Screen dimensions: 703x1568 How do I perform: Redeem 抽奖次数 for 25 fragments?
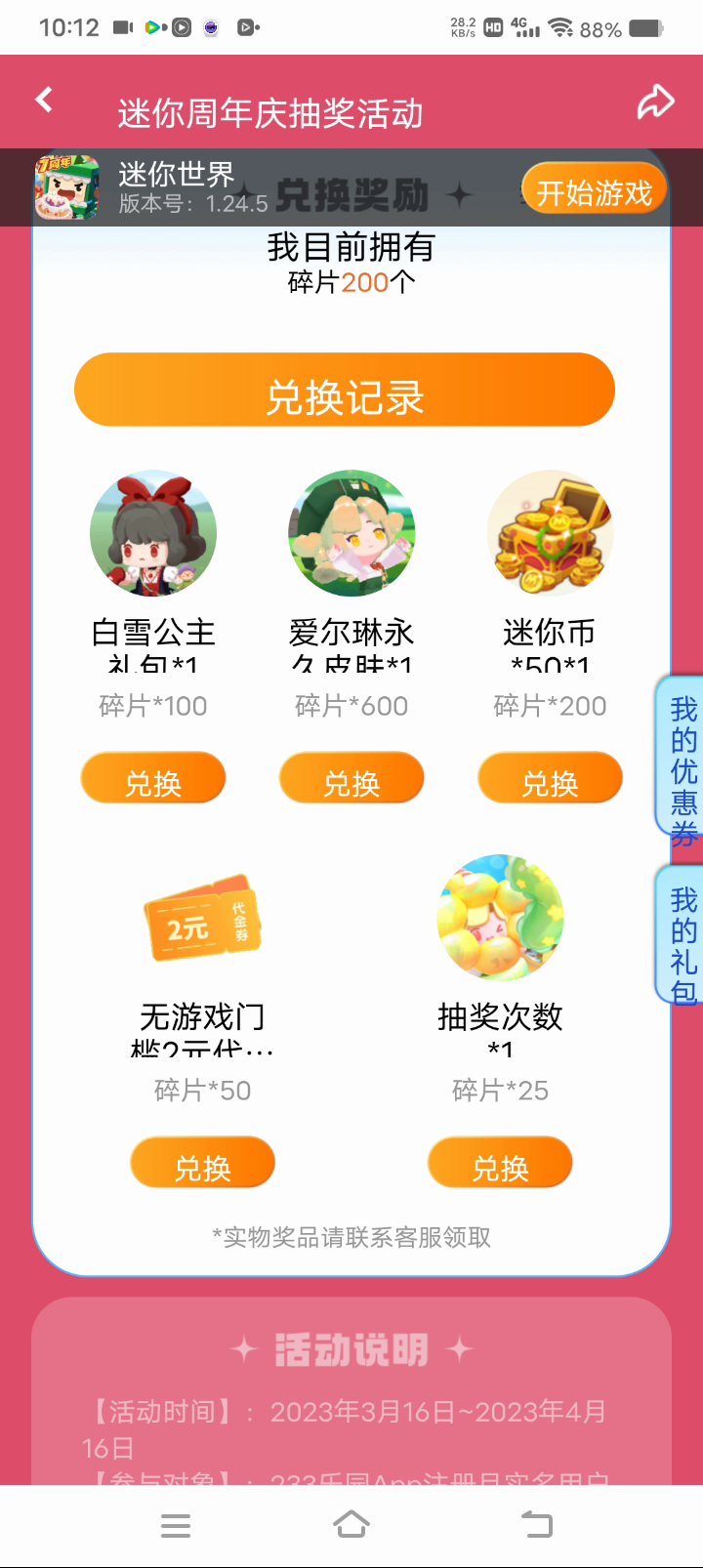tap(500, 1163)
